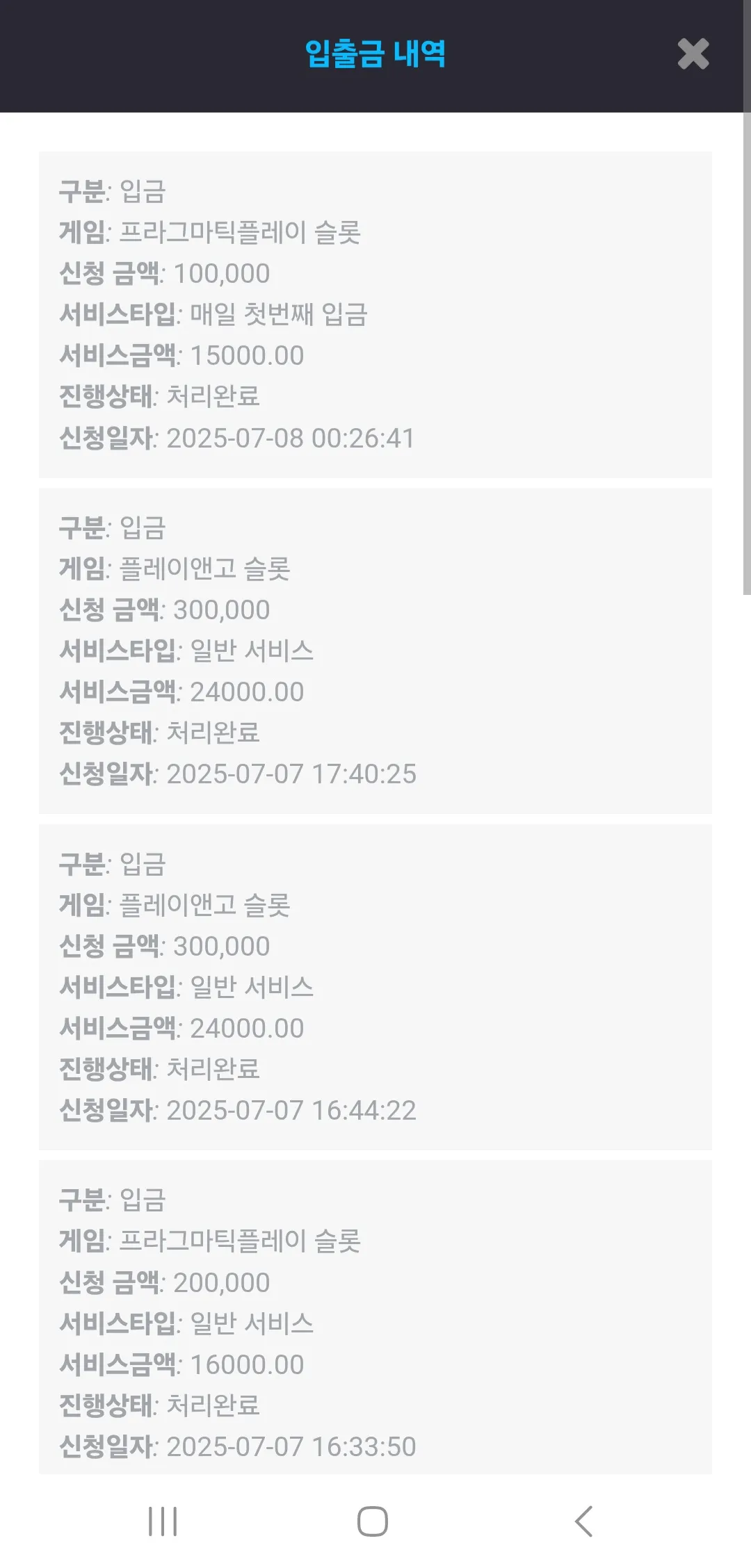Tap the system back button

(x=584, y=1521)
